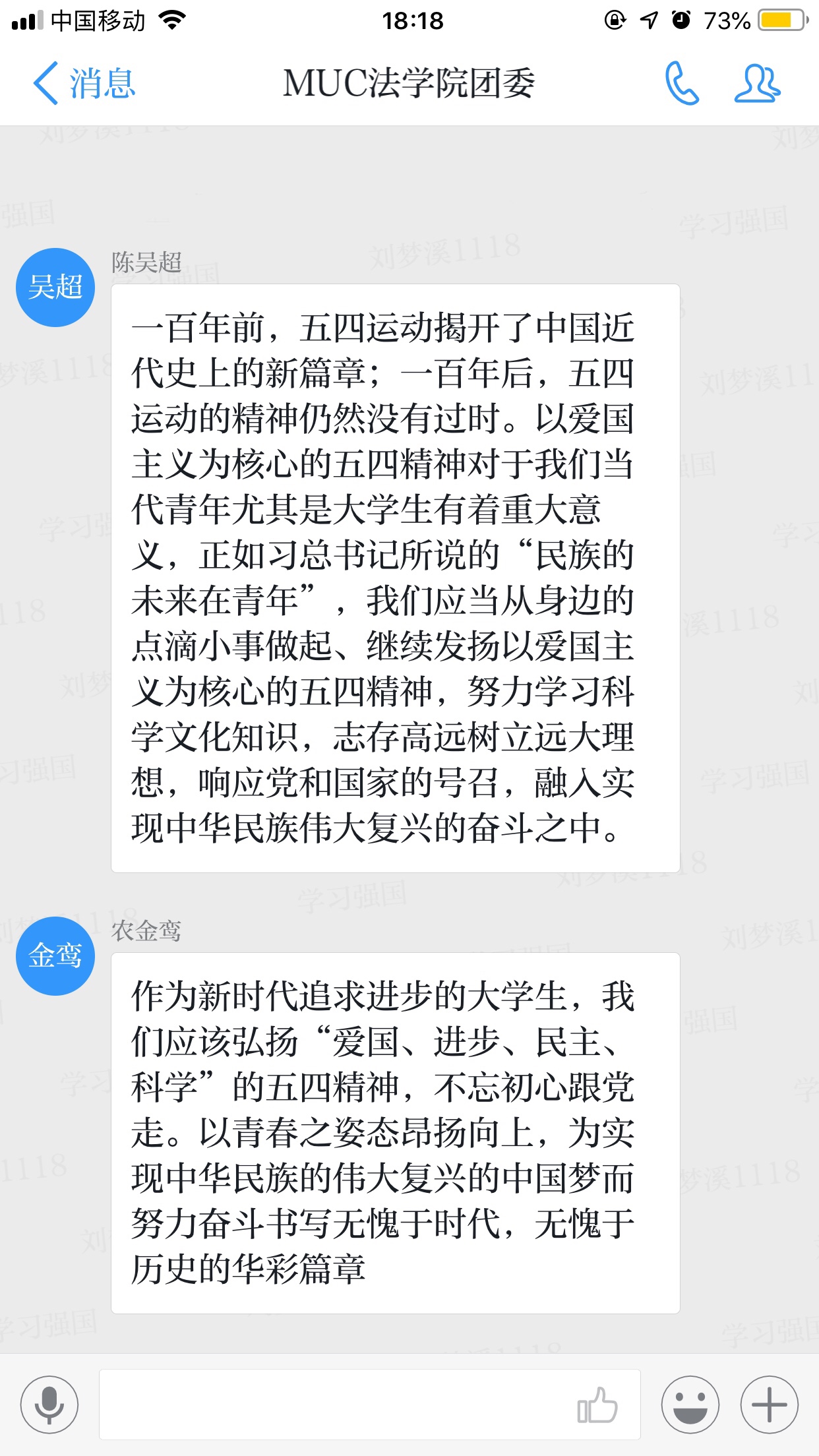
Task: Open the plus attachments menu
Action: 769,1405
